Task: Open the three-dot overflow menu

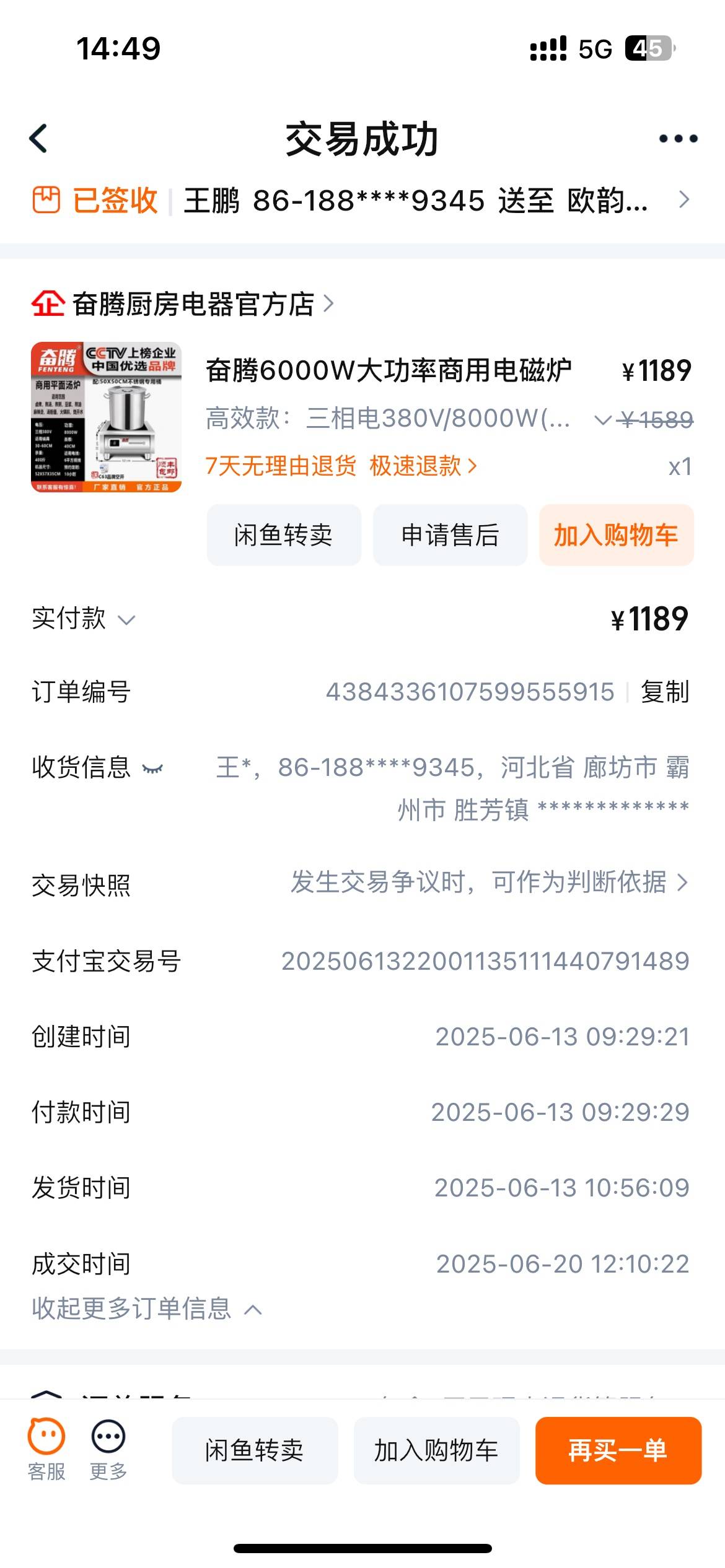Action: 678,139
